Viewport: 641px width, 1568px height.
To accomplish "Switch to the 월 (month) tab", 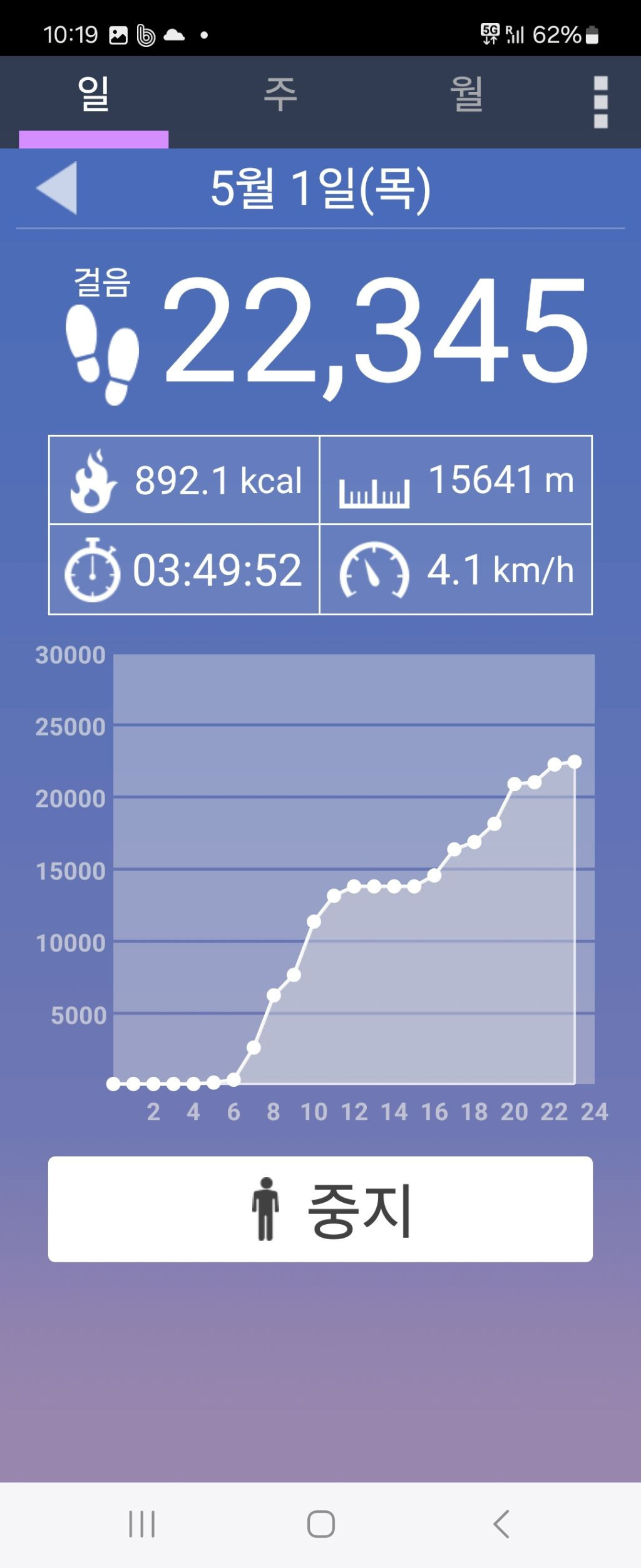I will [x=466, y=95].
